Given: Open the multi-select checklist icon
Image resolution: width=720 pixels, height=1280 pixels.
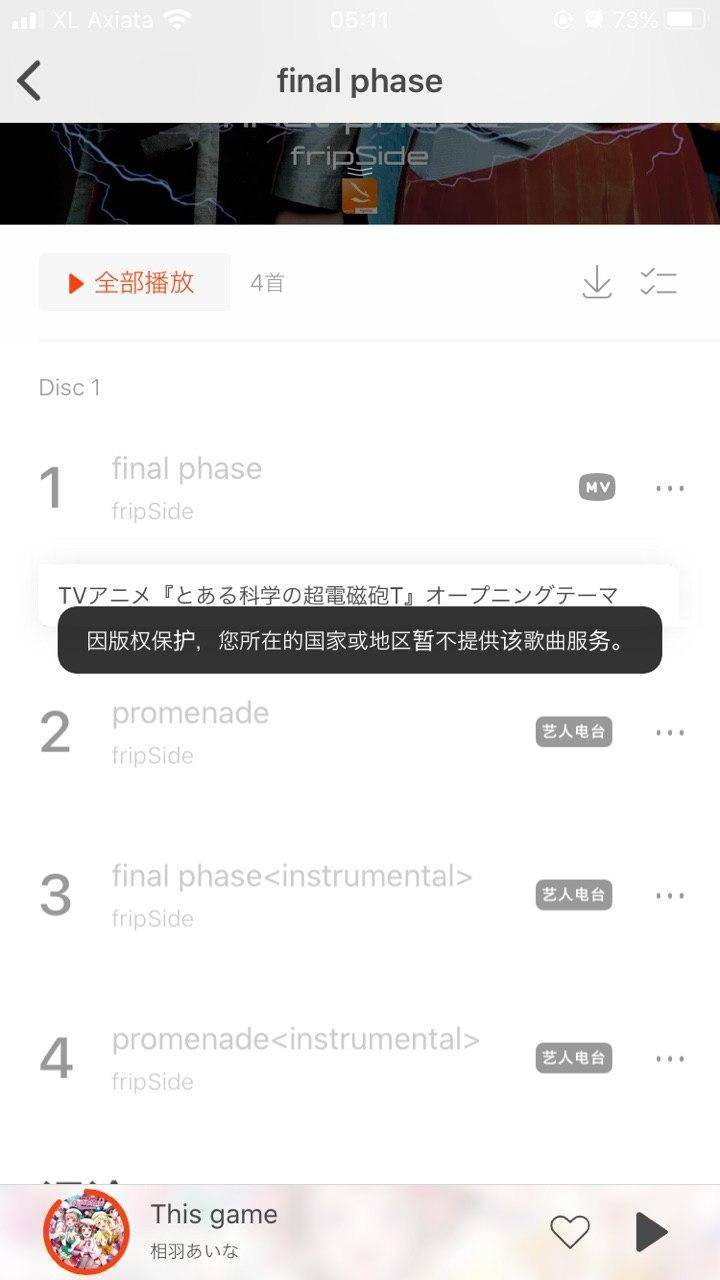Looking at the screenshot, I should (658, 283).
